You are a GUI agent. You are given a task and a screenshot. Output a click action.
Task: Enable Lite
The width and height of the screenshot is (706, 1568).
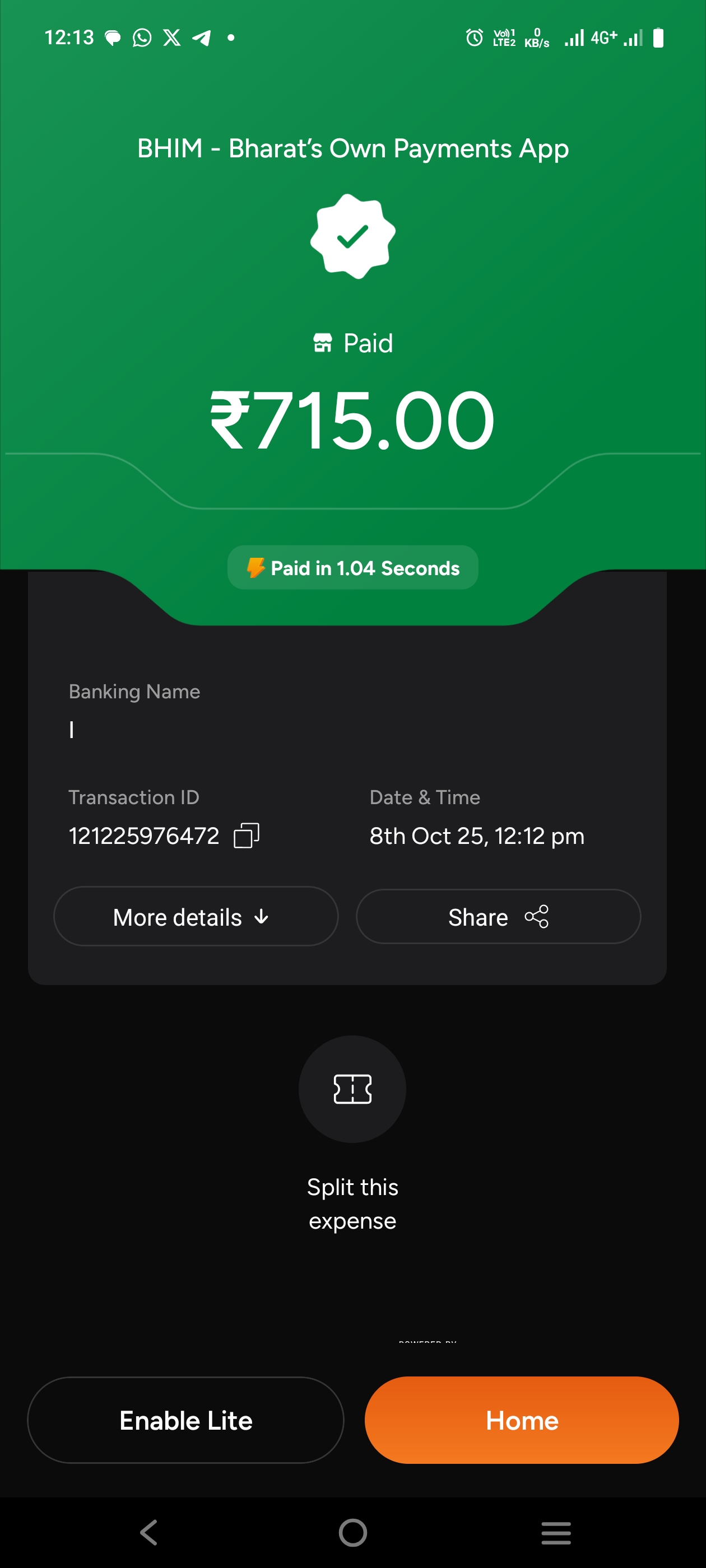pyautogui.click(x=186, y=1420)
